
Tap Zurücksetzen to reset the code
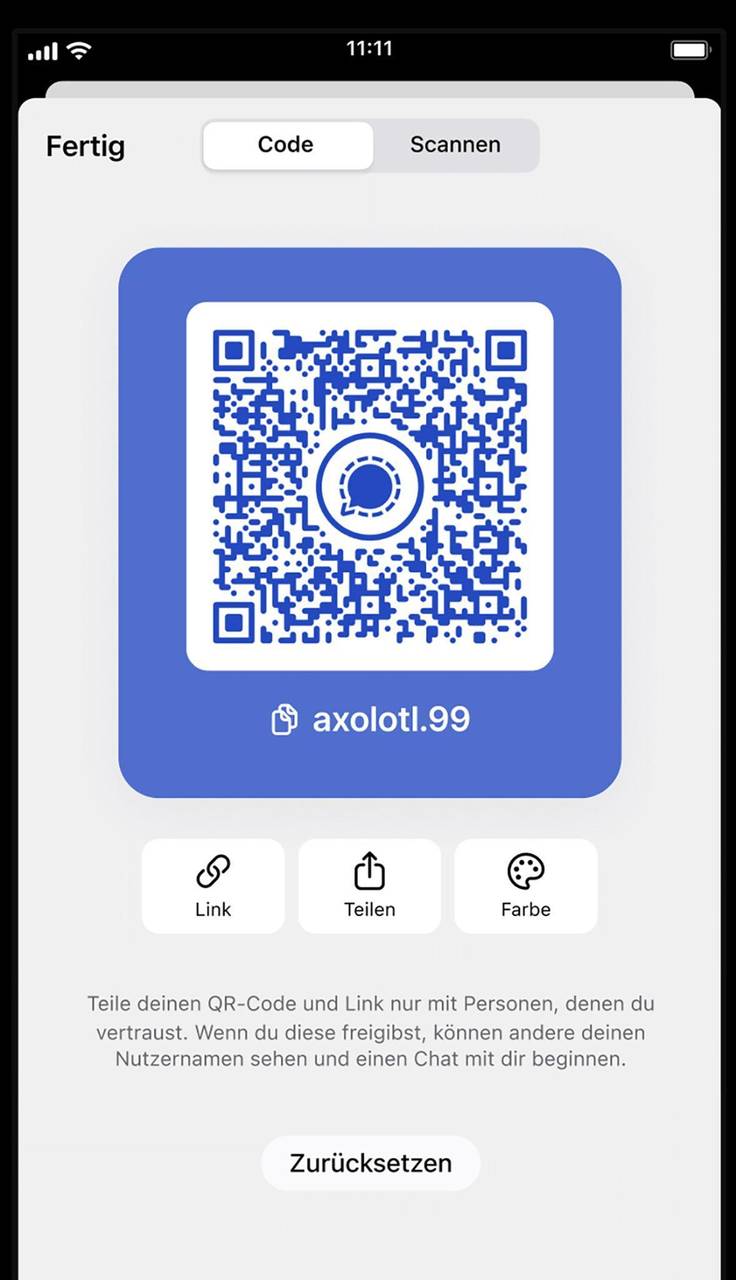(370, 1163)
